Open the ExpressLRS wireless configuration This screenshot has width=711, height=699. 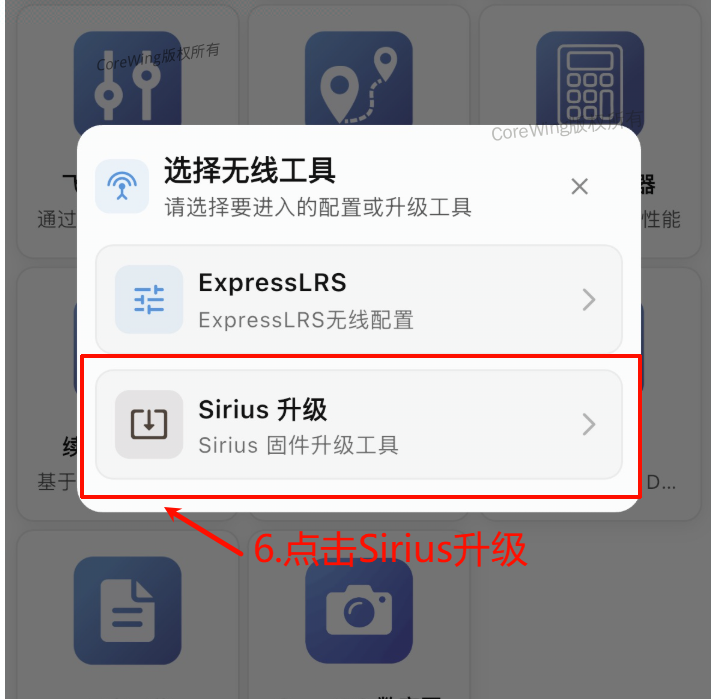[358, 300]
